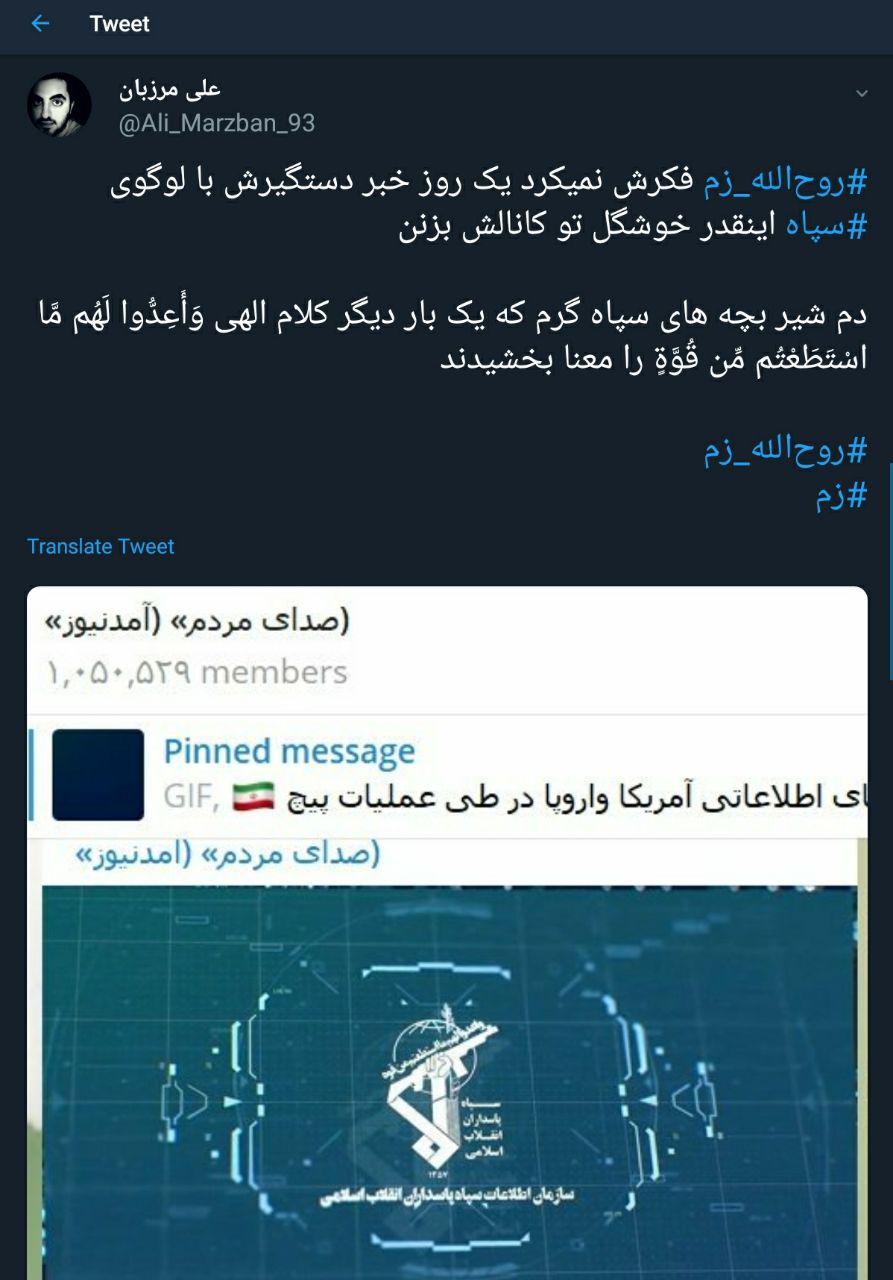Expand the tweet options chevron
The height and width of the screenshot is (1280, 893).
click(861, 94)
